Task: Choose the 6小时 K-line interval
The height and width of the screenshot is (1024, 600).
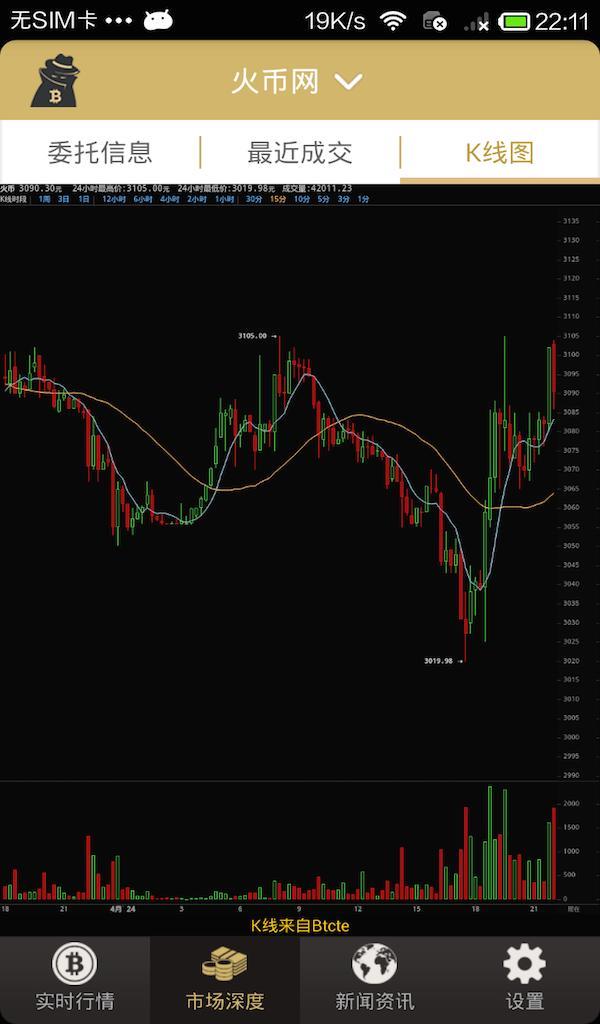Action: [x=143, y=199]
